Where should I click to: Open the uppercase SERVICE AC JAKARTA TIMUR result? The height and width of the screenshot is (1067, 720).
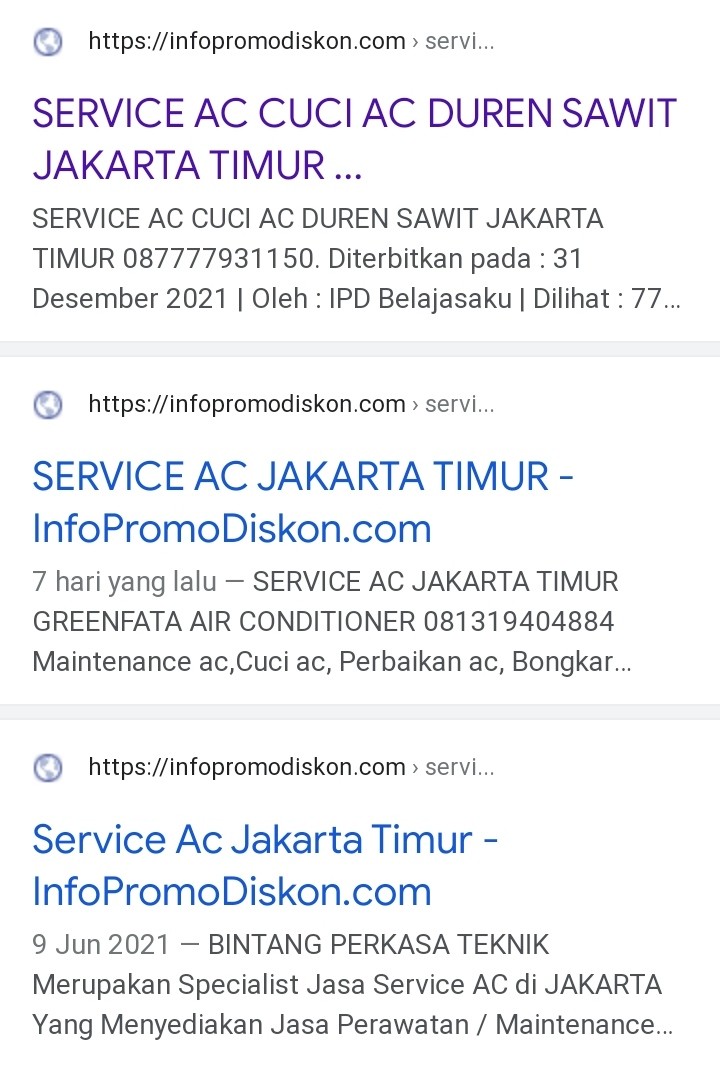click(x=302, y=501)
